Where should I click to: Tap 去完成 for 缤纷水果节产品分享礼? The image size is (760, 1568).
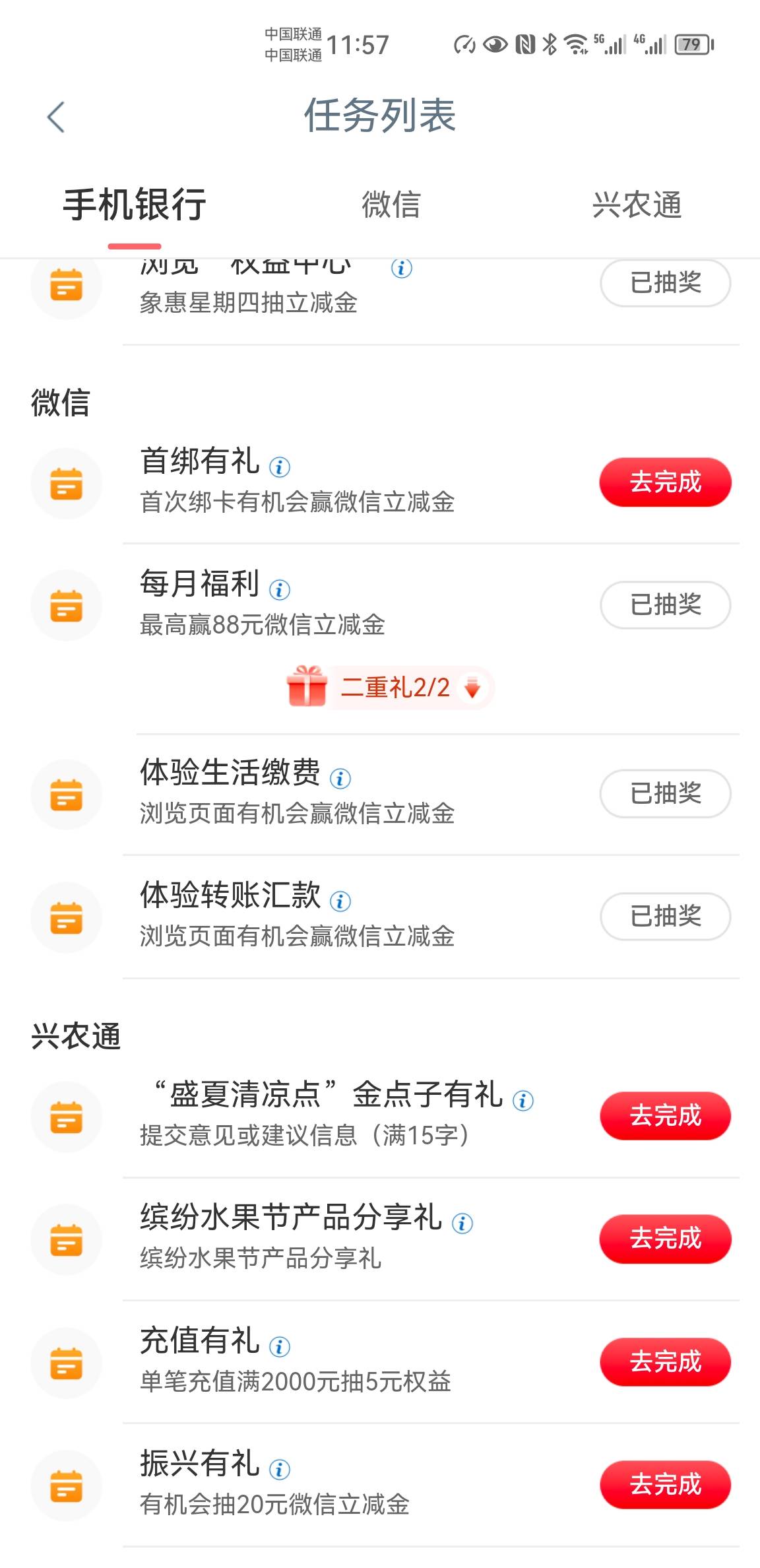pyautogui.click(x=665, y=1239)
